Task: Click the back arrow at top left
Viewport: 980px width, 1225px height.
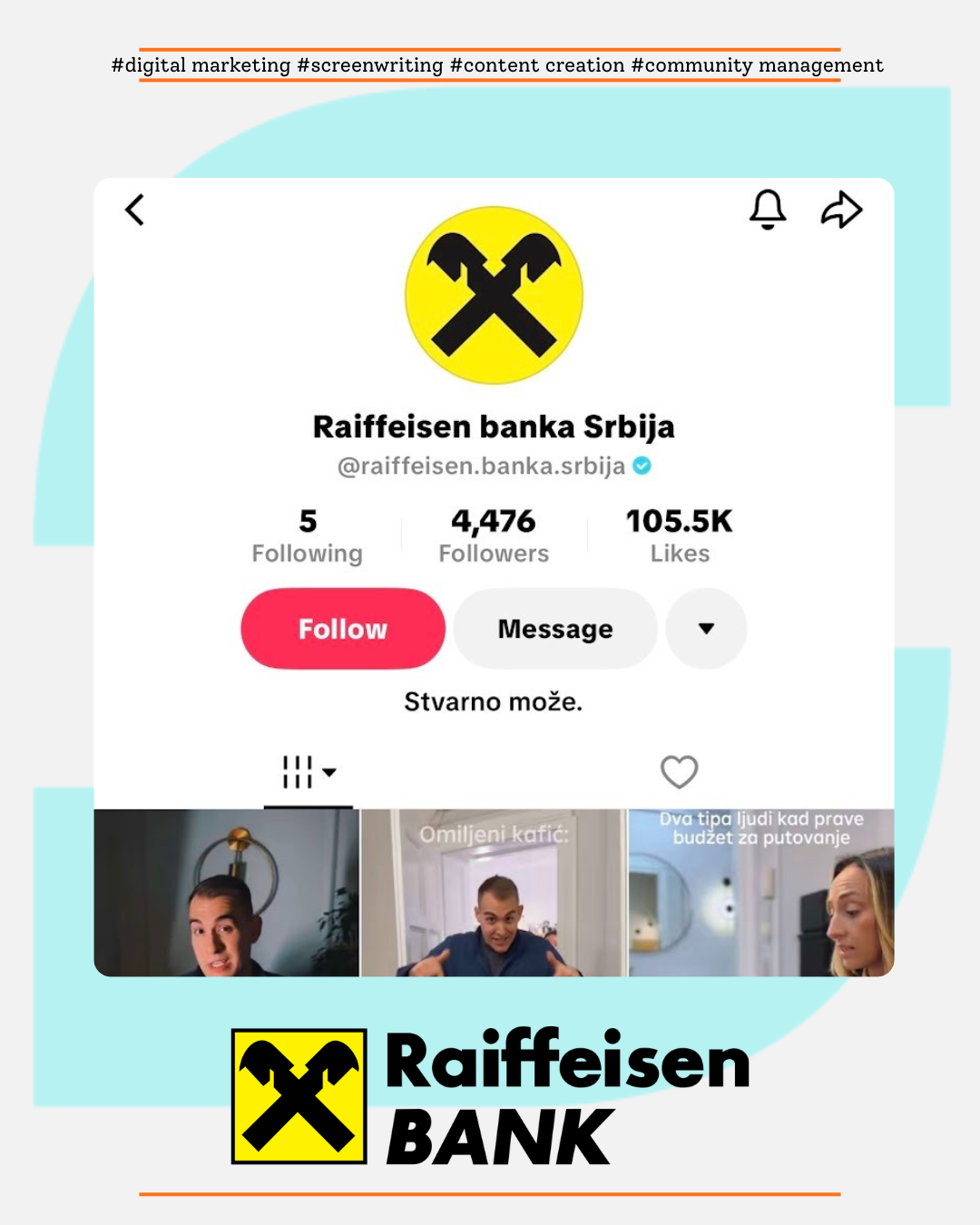Action: [134, 210]
